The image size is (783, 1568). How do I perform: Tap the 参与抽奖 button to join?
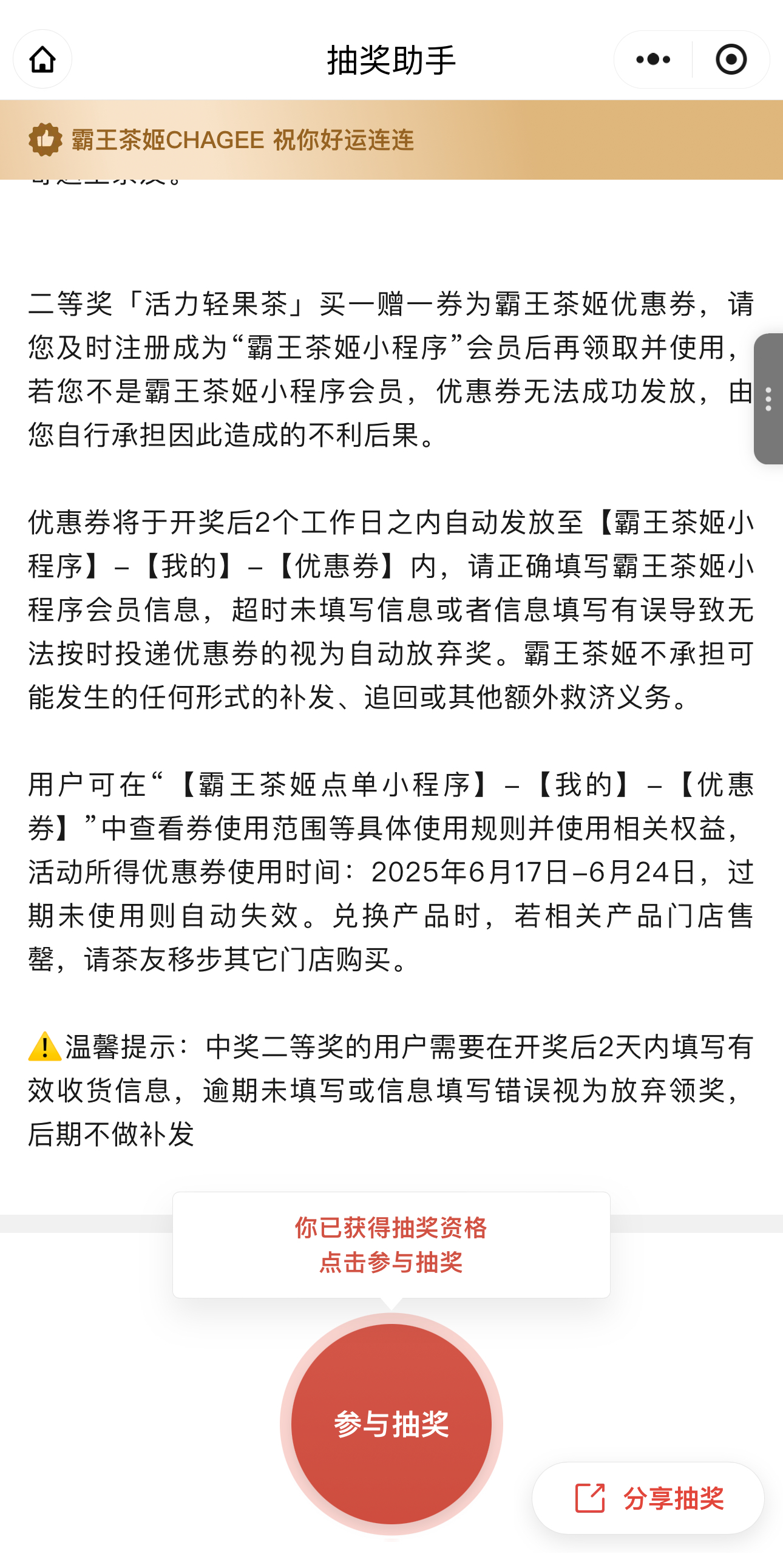pos(391,1424)
